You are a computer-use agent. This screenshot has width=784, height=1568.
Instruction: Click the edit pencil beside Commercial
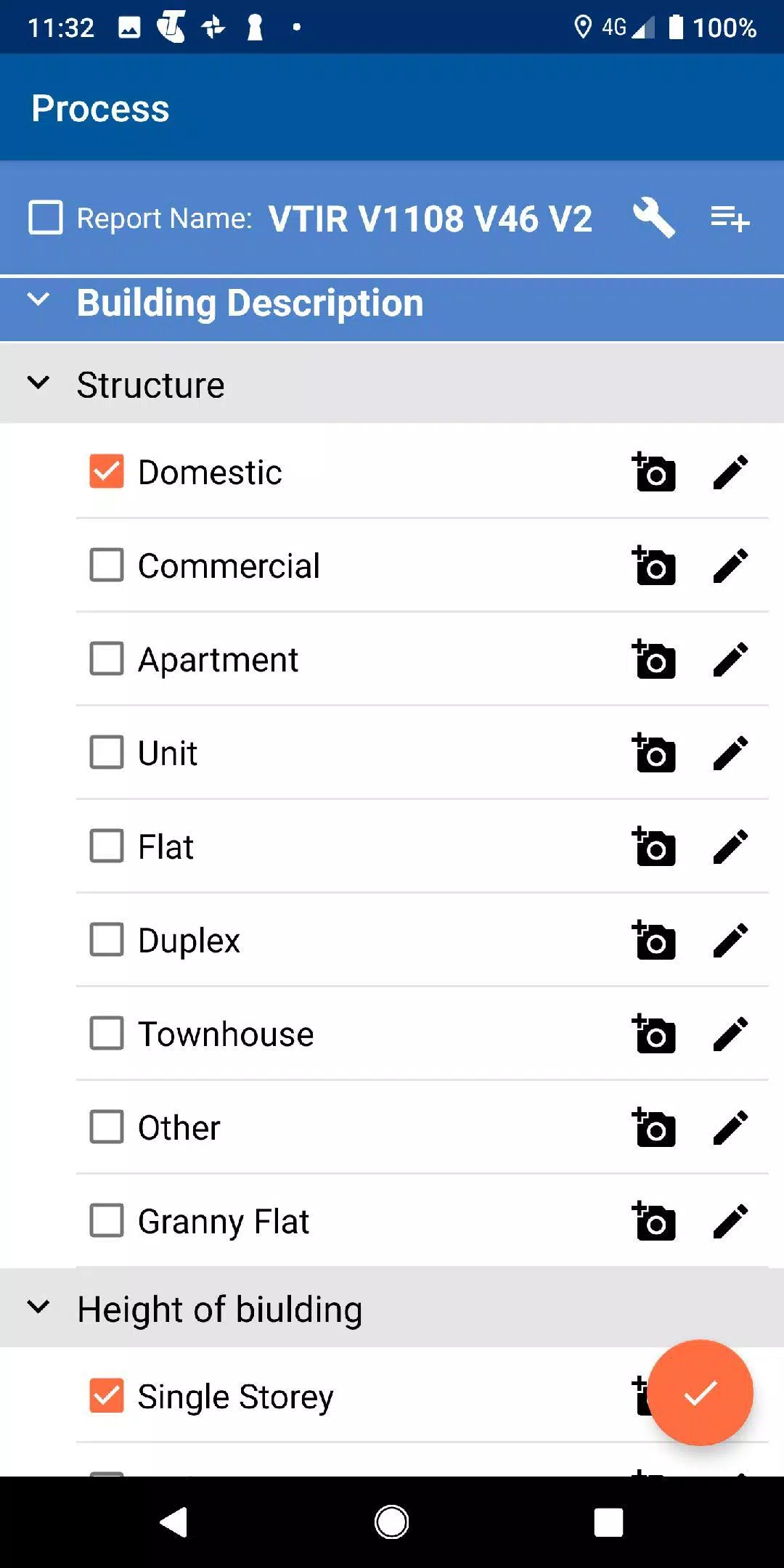click(730, 565)
